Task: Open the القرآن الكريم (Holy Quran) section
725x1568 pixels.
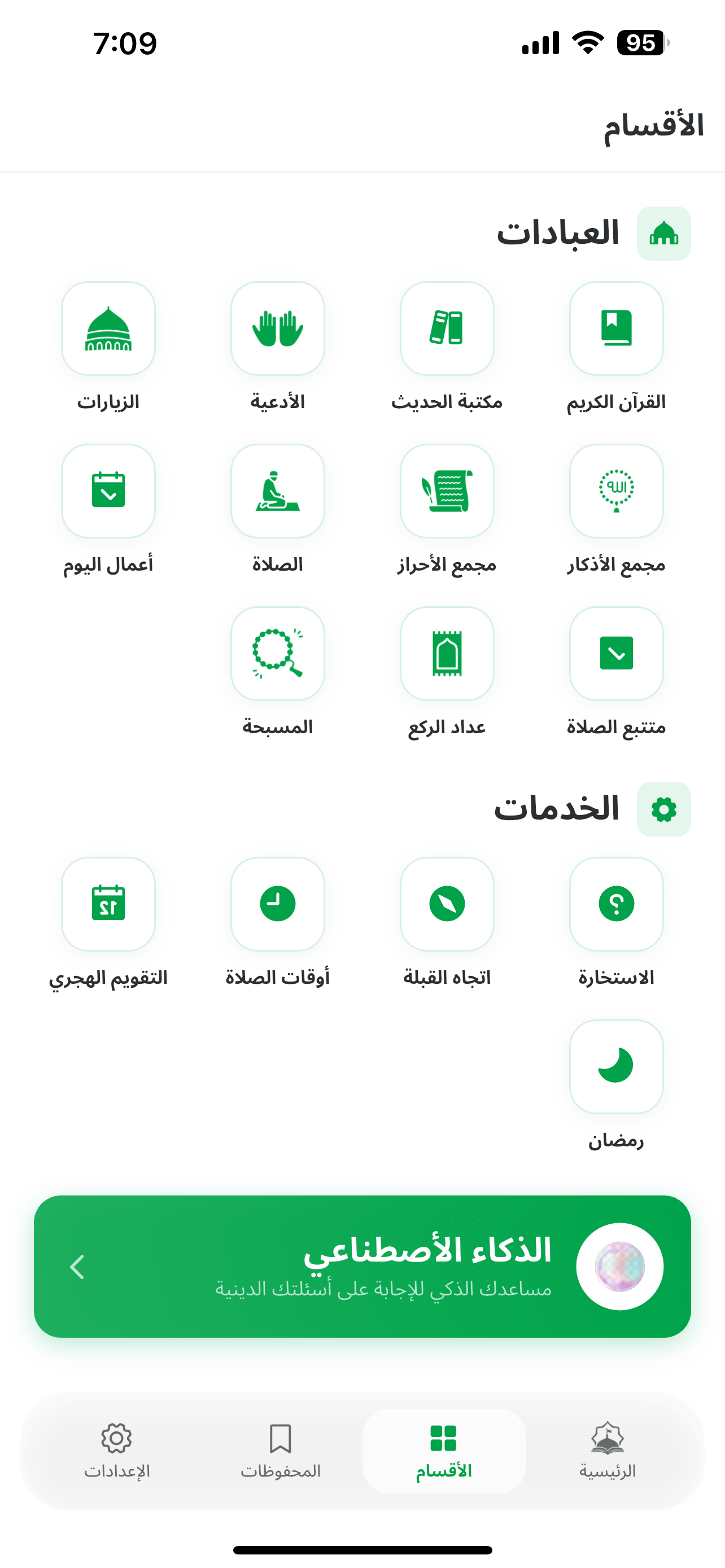Action: [616, 329]
